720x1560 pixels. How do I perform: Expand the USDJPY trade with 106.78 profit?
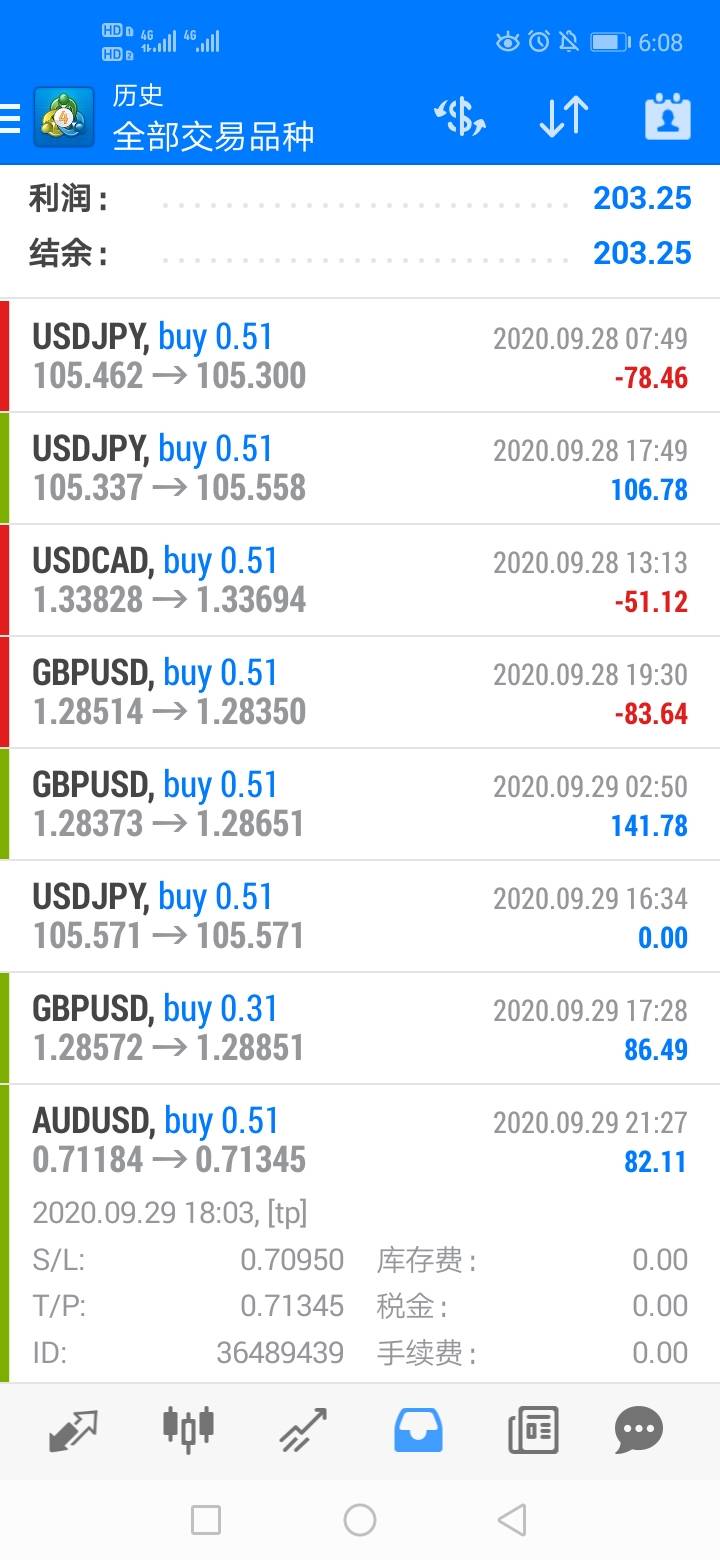(x=360, y=468)
